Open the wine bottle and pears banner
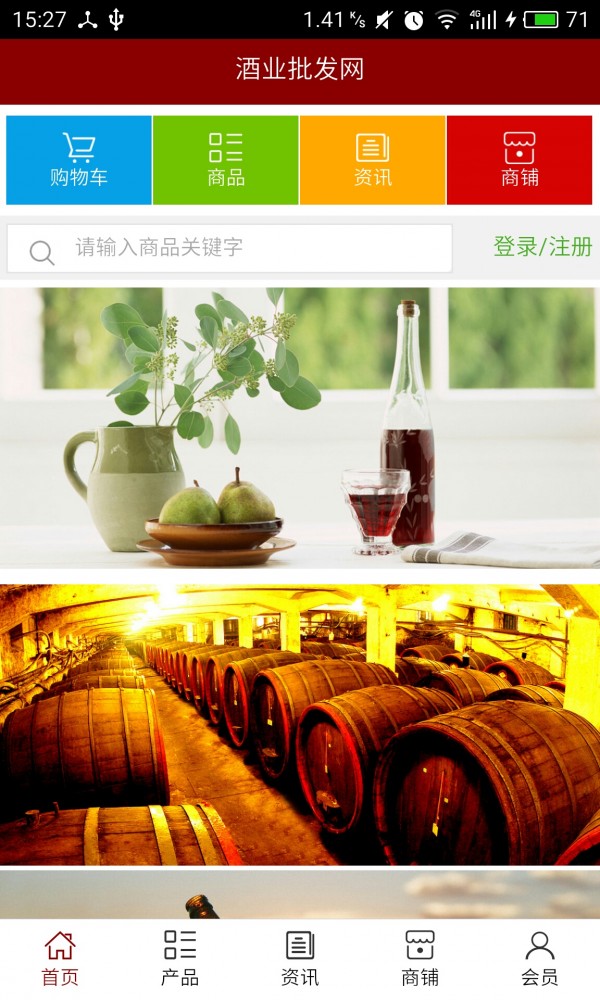600x1000 pixels. [300, 428]
